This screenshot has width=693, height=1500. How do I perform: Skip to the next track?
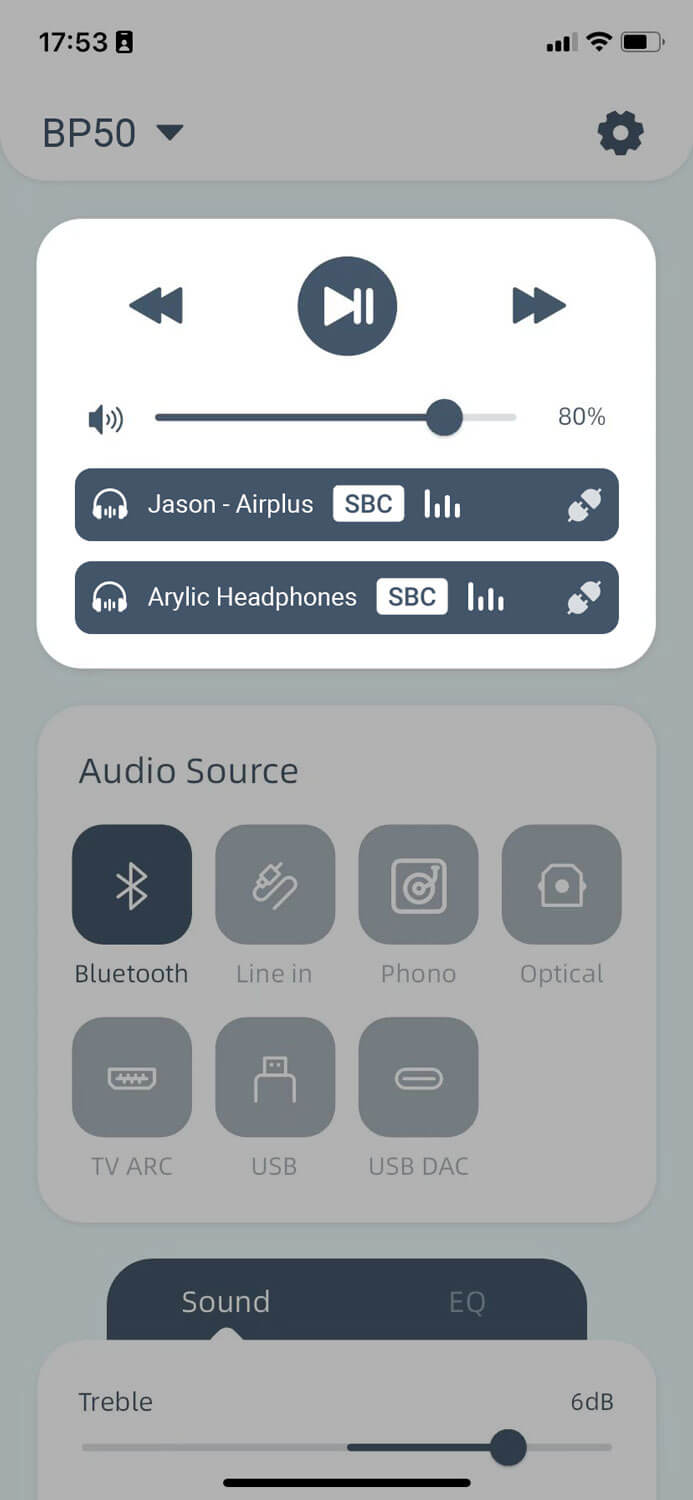point(539,306)
